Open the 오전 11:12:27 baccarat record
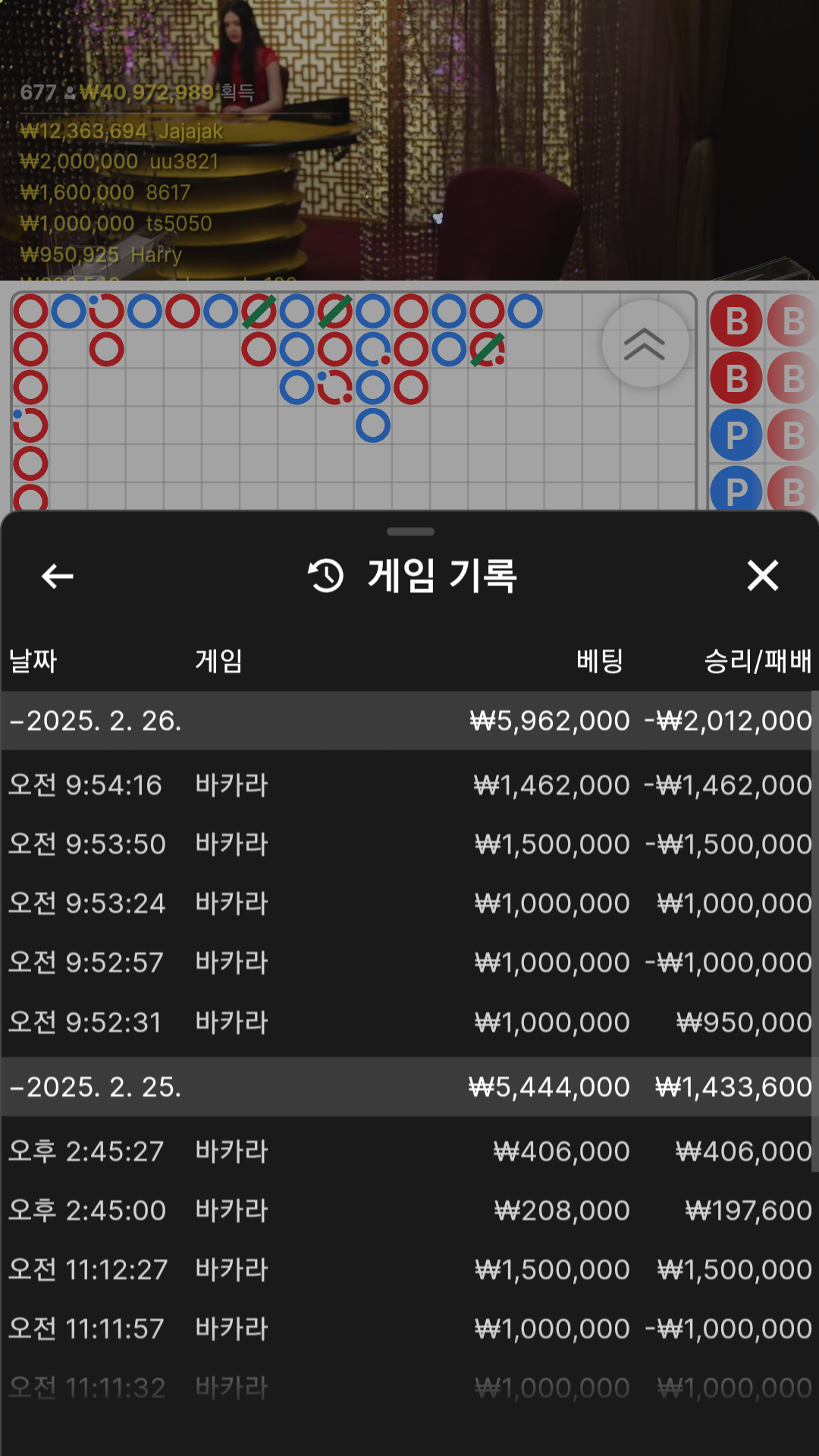 [409, 1269]
